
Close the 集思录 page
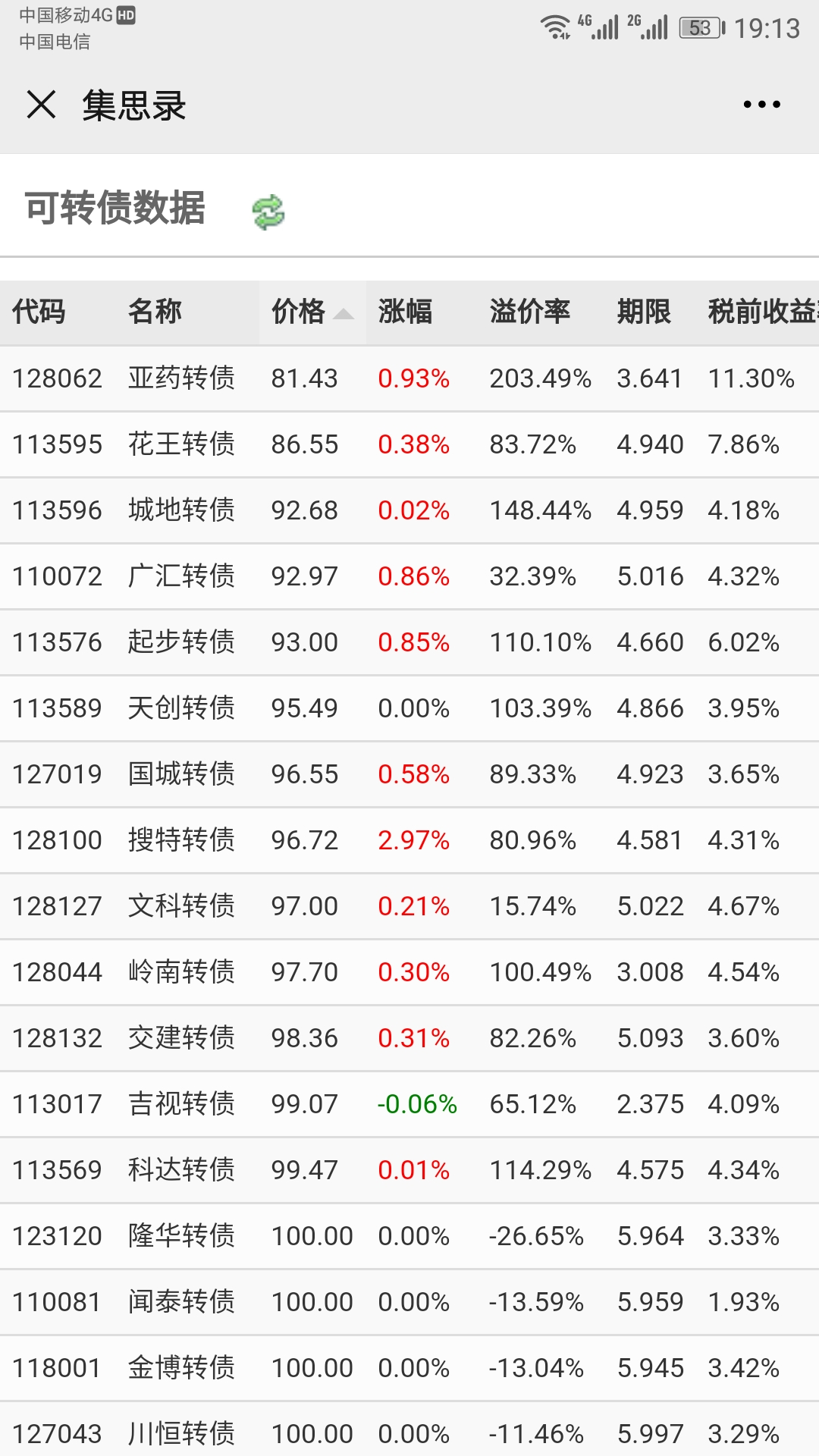coord(41,105)
